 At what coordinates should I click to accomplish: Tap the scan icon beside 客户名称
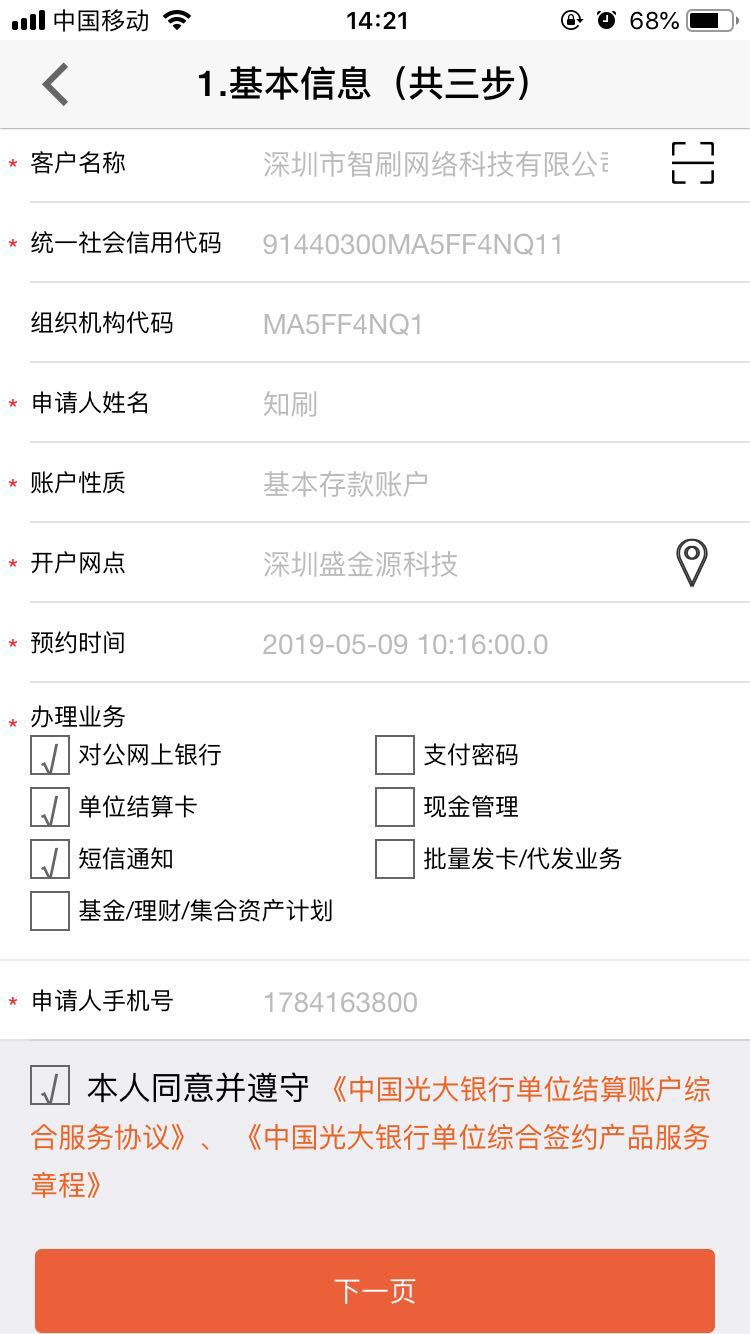692,163
